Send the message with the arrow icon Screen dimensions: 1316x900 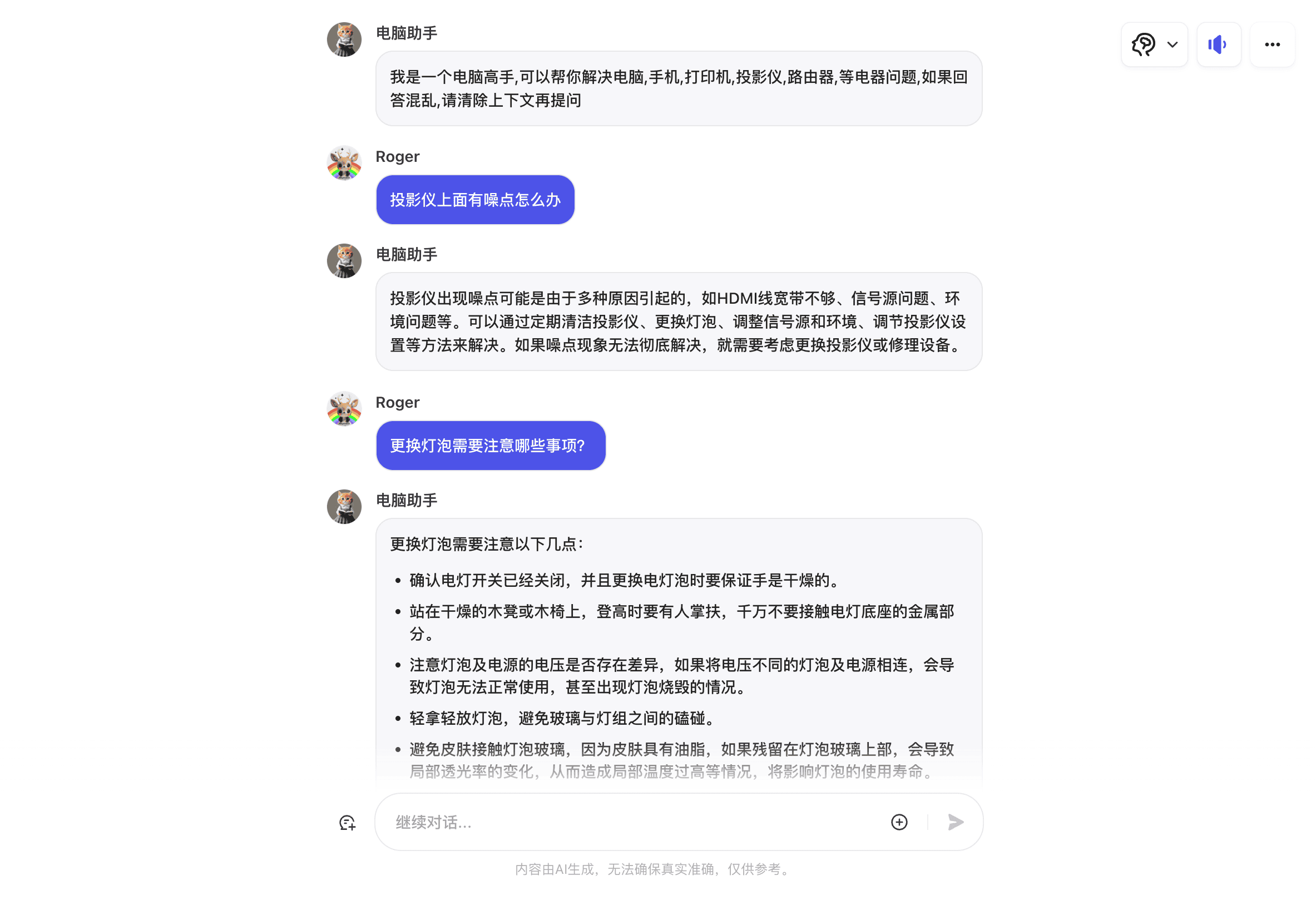[x=955, y=822]
